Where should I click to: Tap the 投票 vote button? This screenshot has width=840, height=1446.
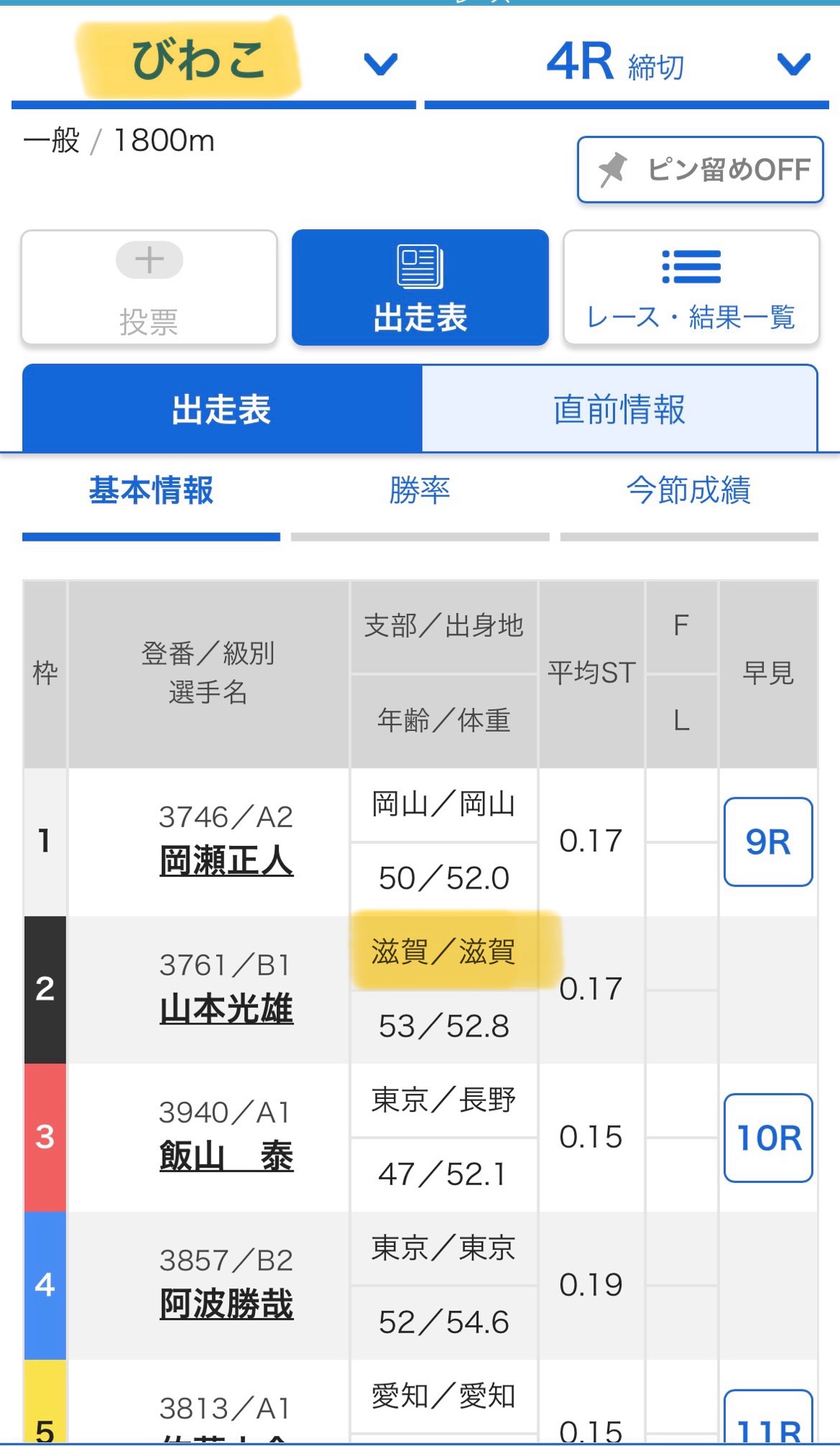pyautogui.click(x=149, y=288)
